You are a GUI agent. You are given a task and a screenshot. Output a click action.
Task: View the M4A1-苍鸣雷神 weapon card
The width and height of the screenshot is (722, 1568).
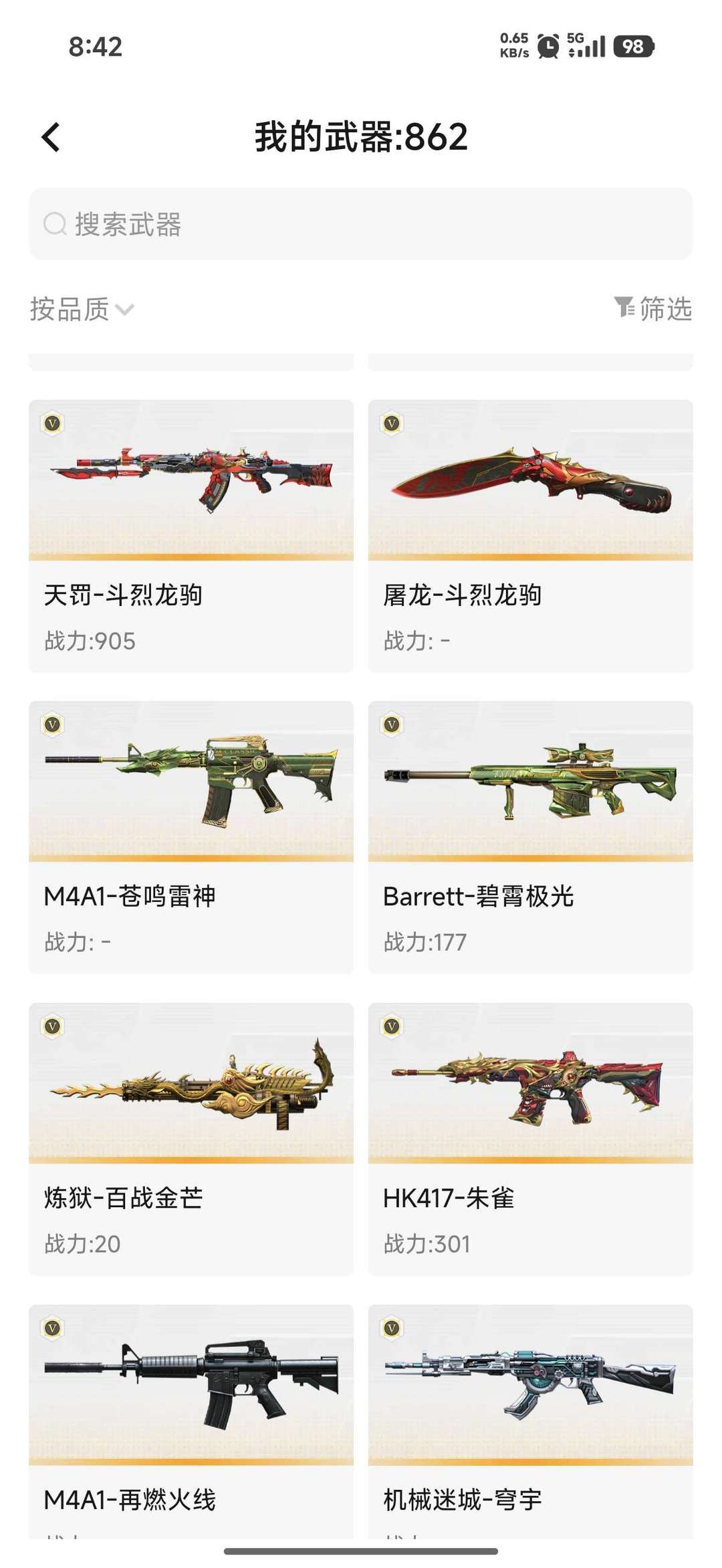point(191,837)
